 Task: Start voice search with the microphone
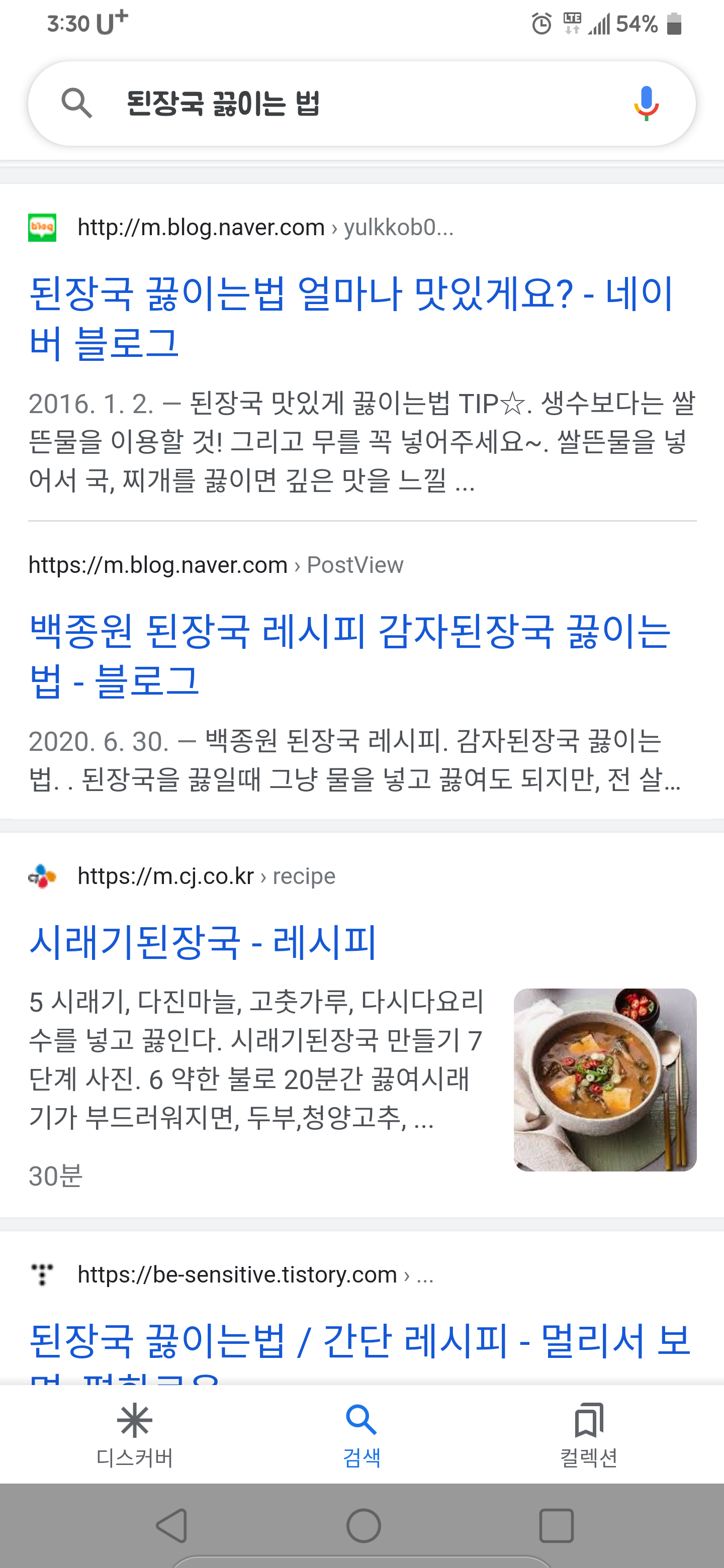pos(646,104)
